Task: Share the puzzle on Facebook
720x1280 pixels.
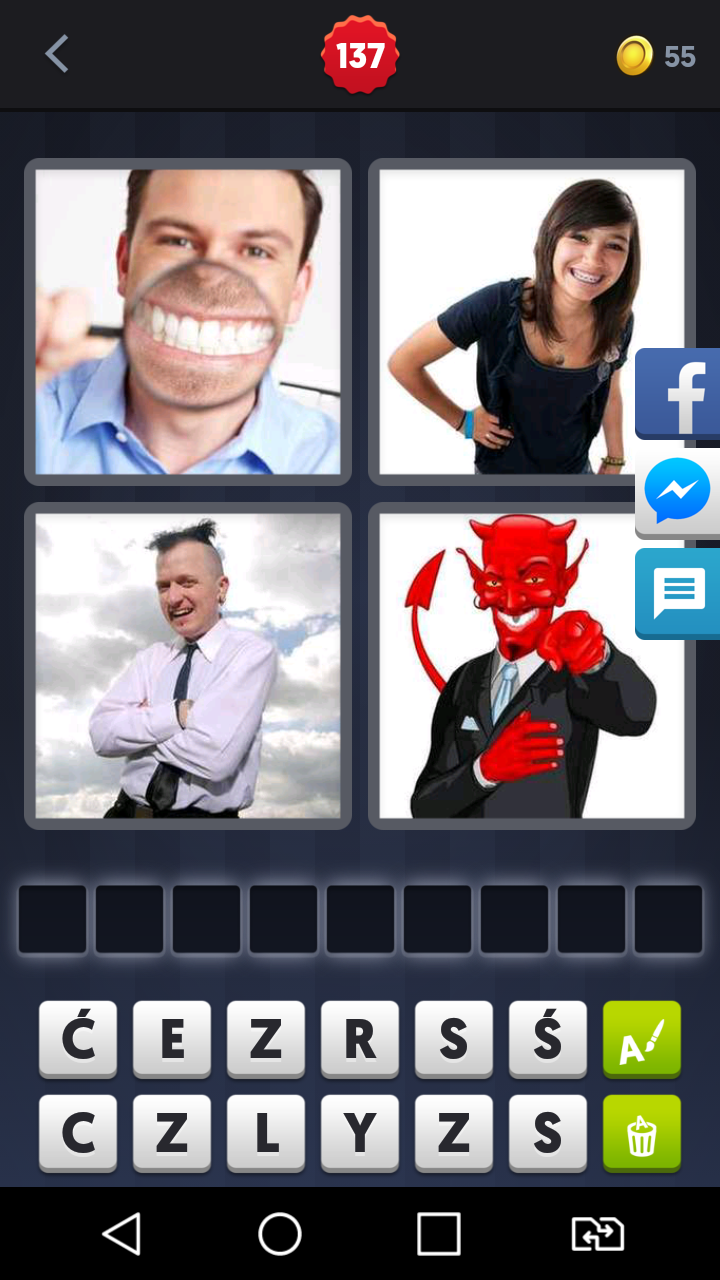Action: 678,393
